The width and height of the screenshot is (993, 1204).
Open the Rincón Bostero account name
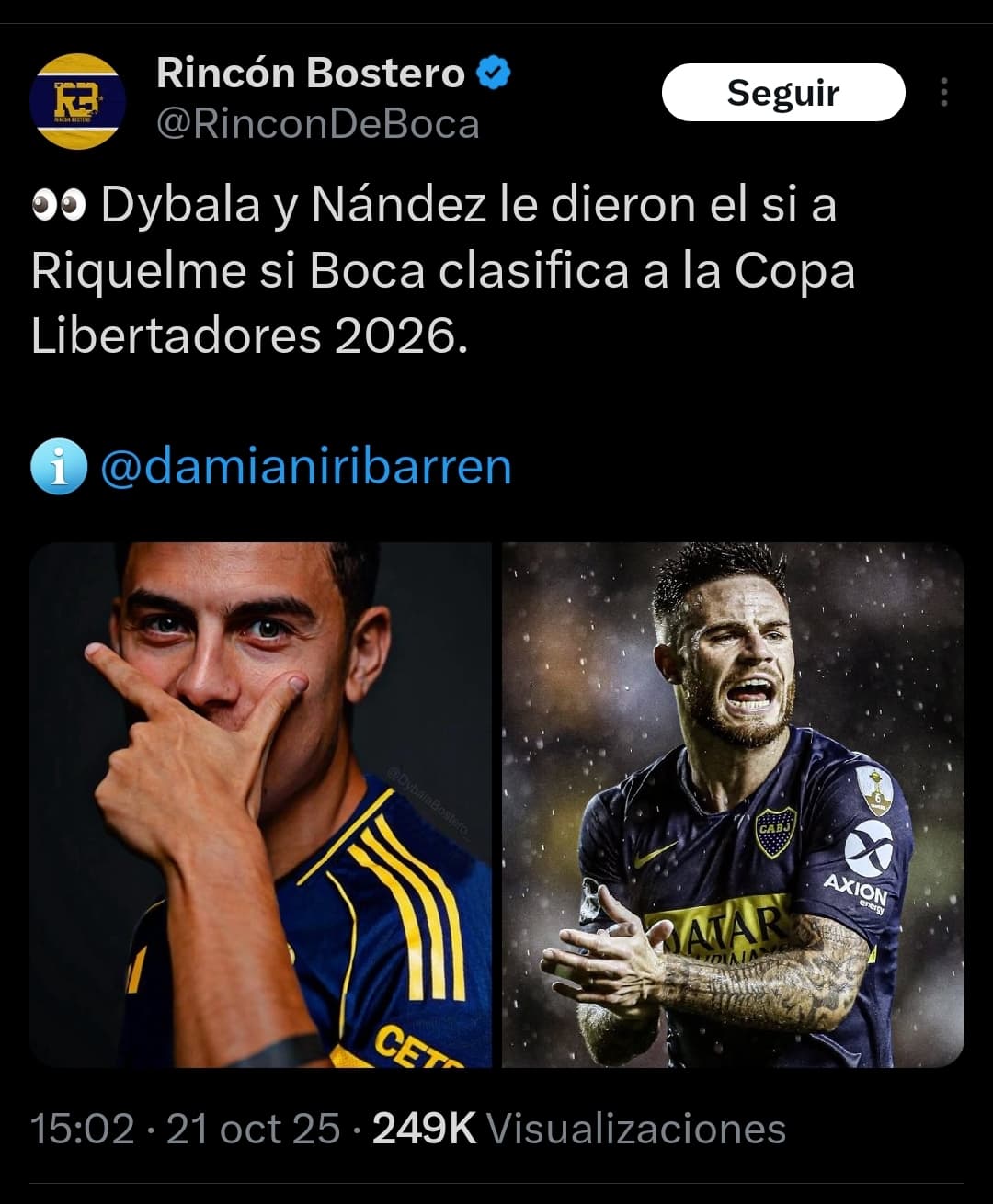coord(311,73)
